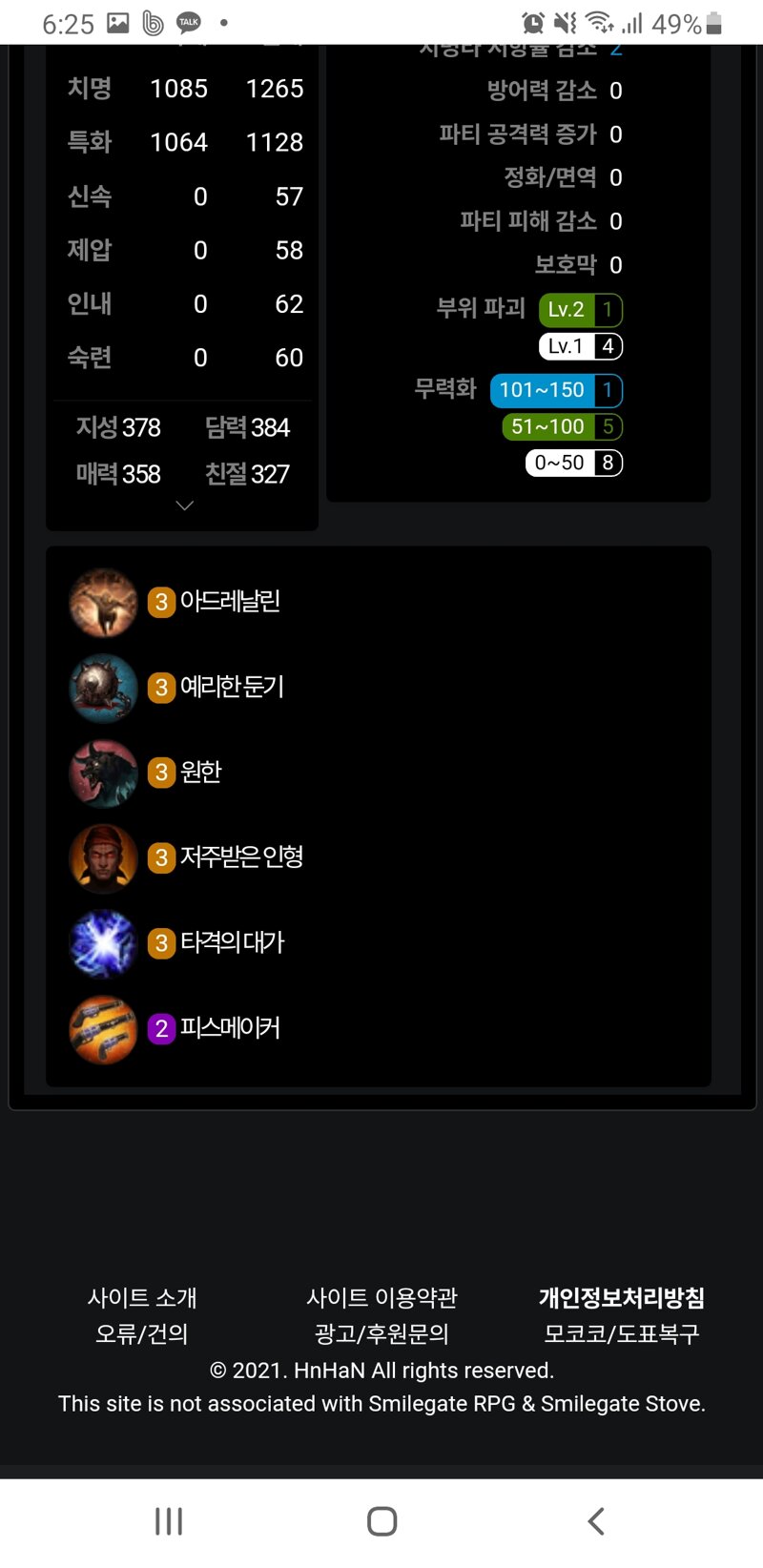
Task: Go back with the system back button
Action: point(596,1521)
